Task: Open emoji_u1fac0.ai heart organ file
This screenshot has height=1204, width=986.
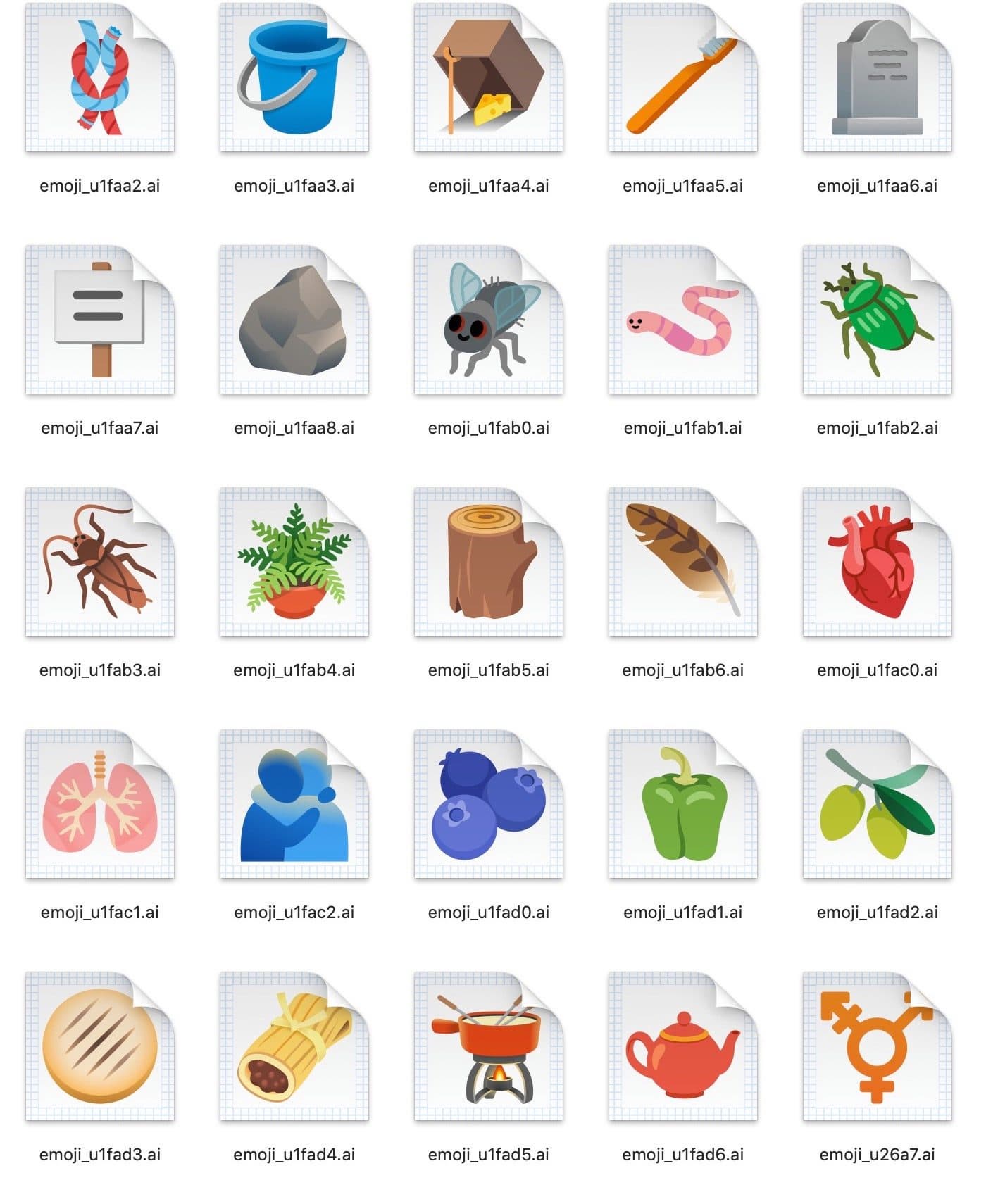Action: [877, 562]
